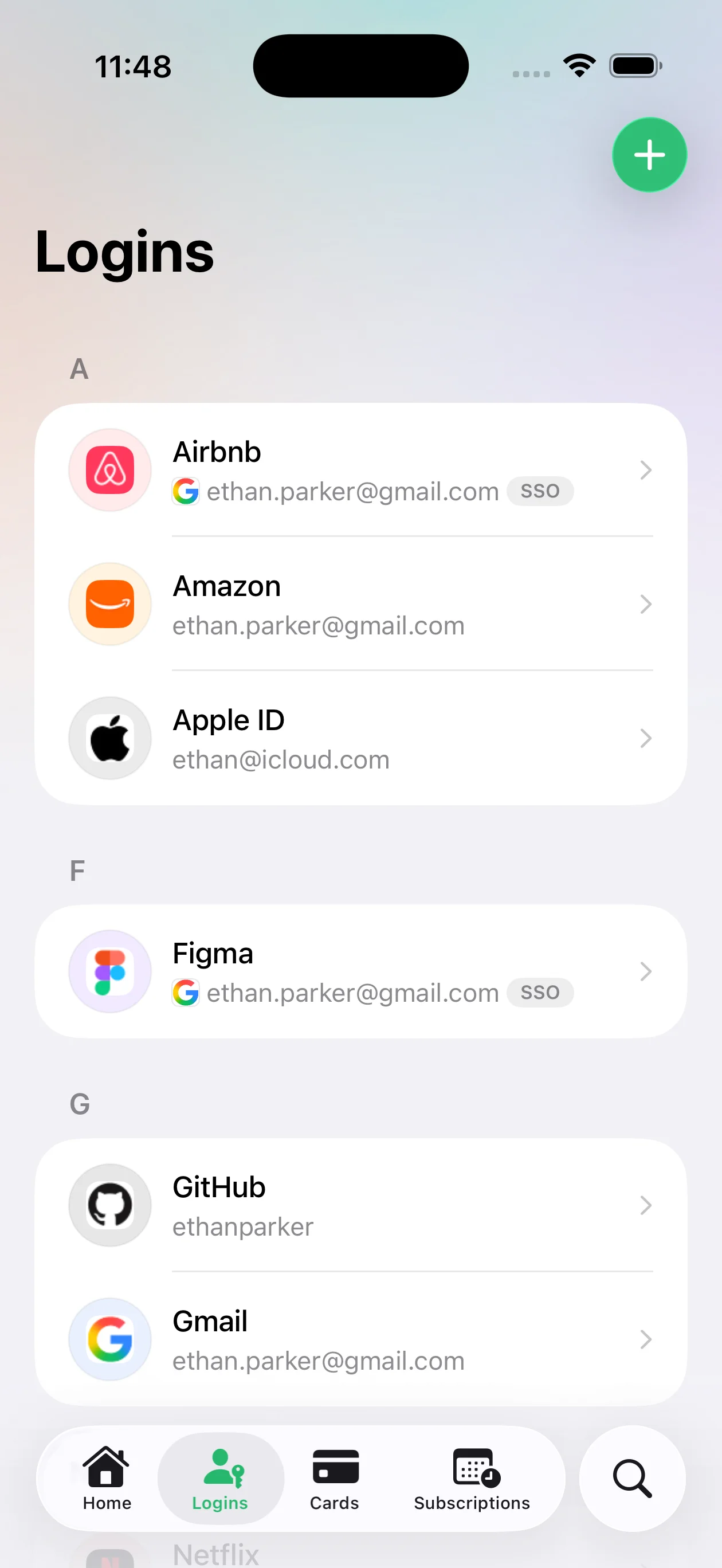Open the Airbnb app icon
This screenshot has width=722, height=1568.
pyautogui.click(x=109, y=469)
